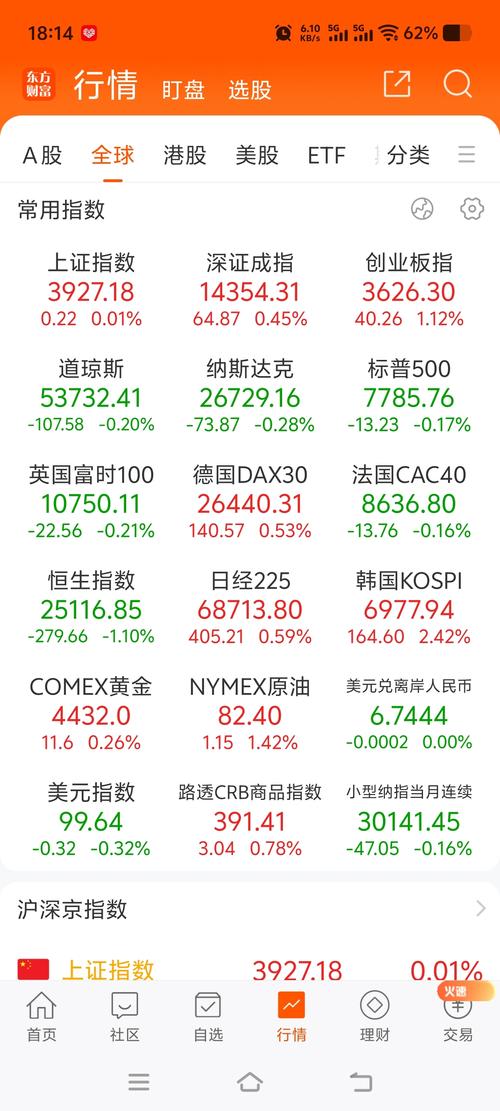Tap the system back button
The width and height of the screenshot is (500, 1111).
tap(361, 1081)
